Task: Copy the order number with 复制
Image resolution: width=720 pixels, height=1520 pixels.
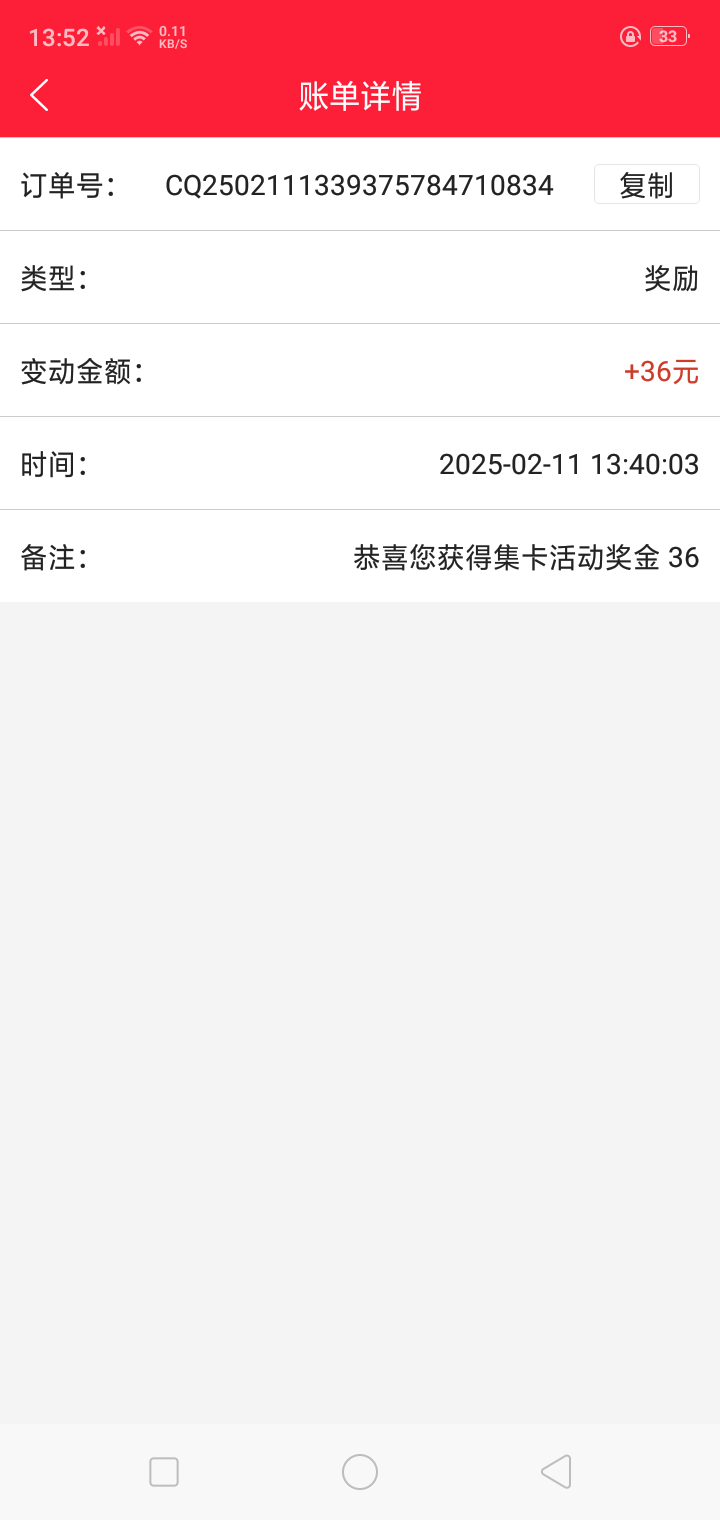Action: click(646, 185)
